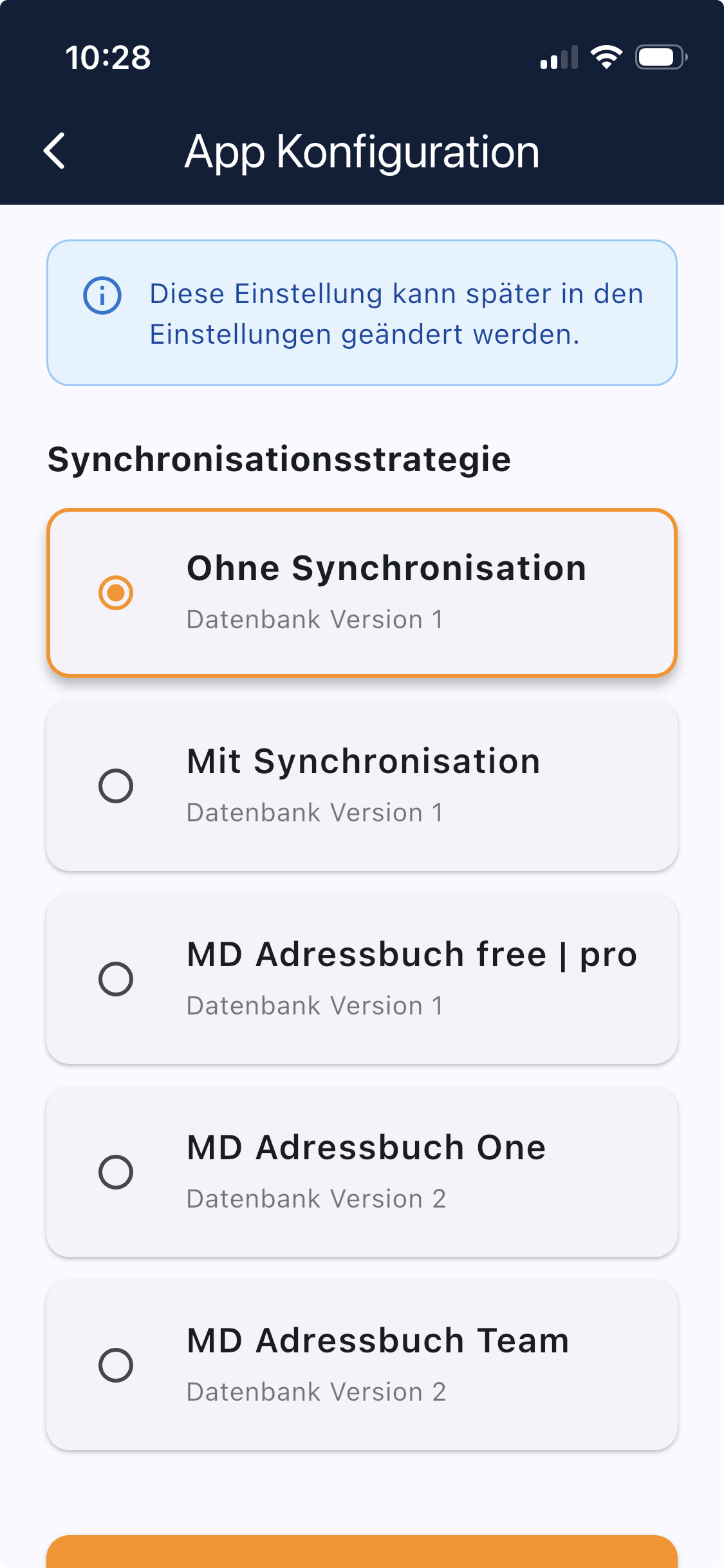This screenshot has height=1568, width=724.
Task: Tap the blue info icon in the notice banner
Action: coord(102,295)
